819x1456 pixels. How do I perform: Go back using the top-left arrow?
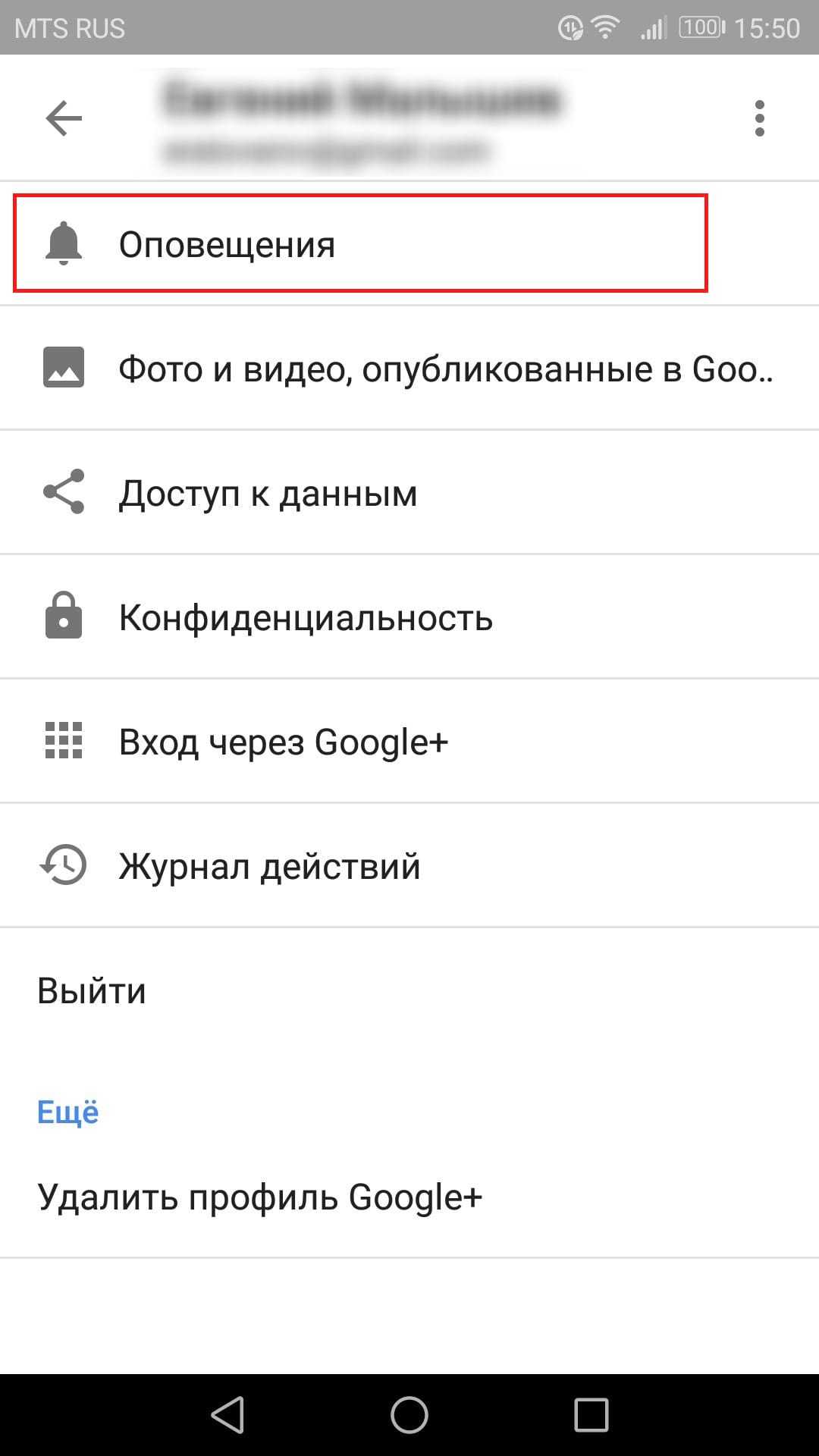[64, 119]
